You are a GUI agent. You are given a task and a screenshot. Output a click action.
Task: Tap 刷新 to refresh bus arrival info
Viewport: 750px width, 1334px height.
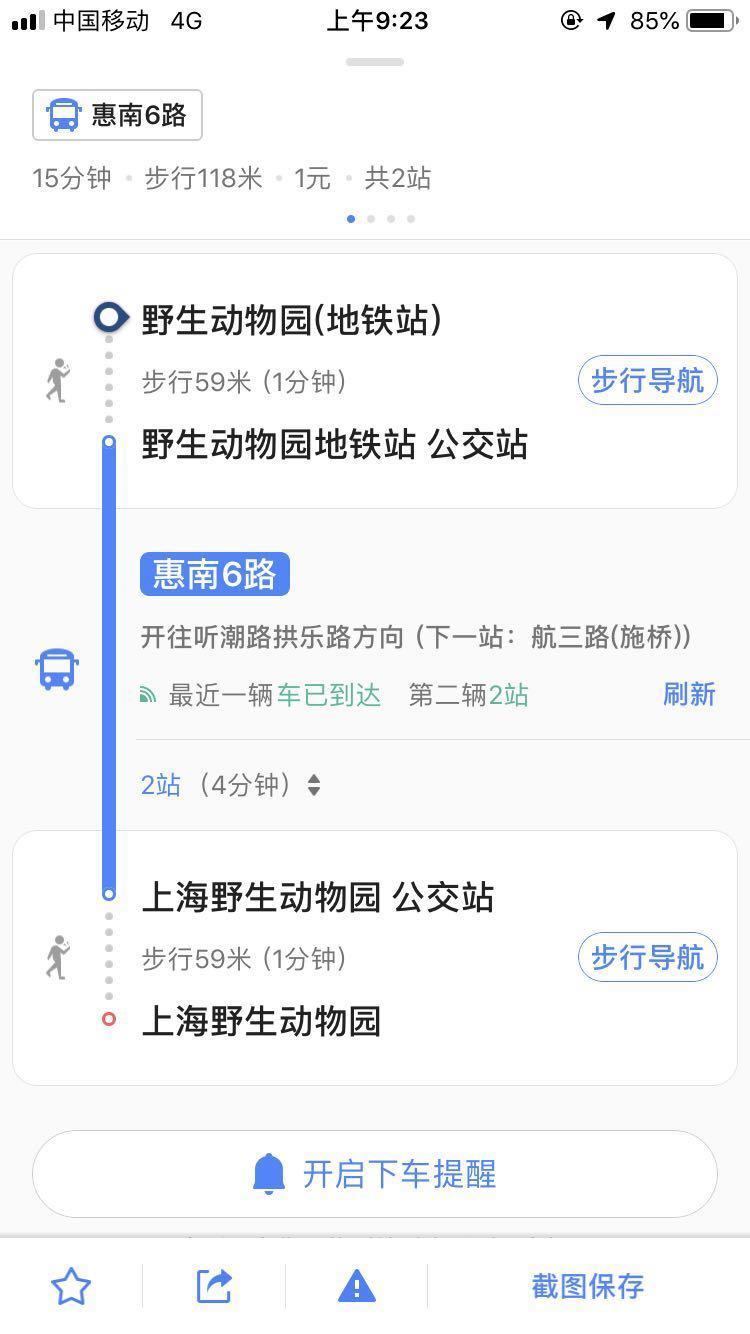pos(689,695)
